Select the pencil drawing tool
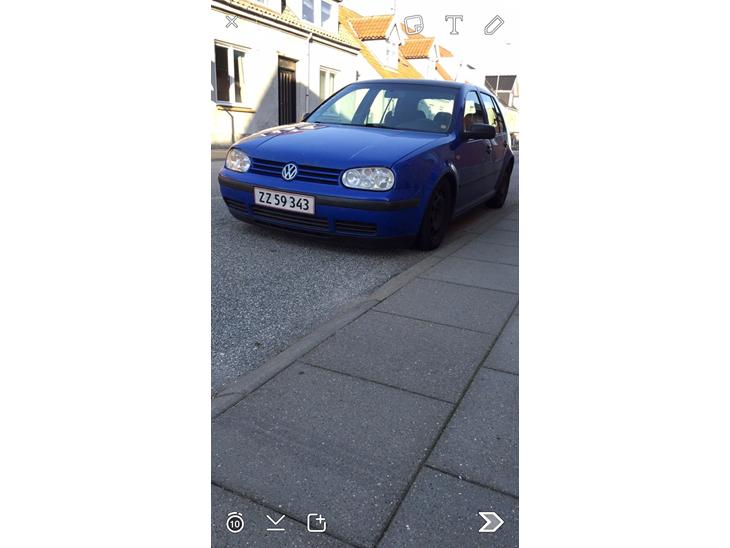730x548 pixels. tap(494, 24)
